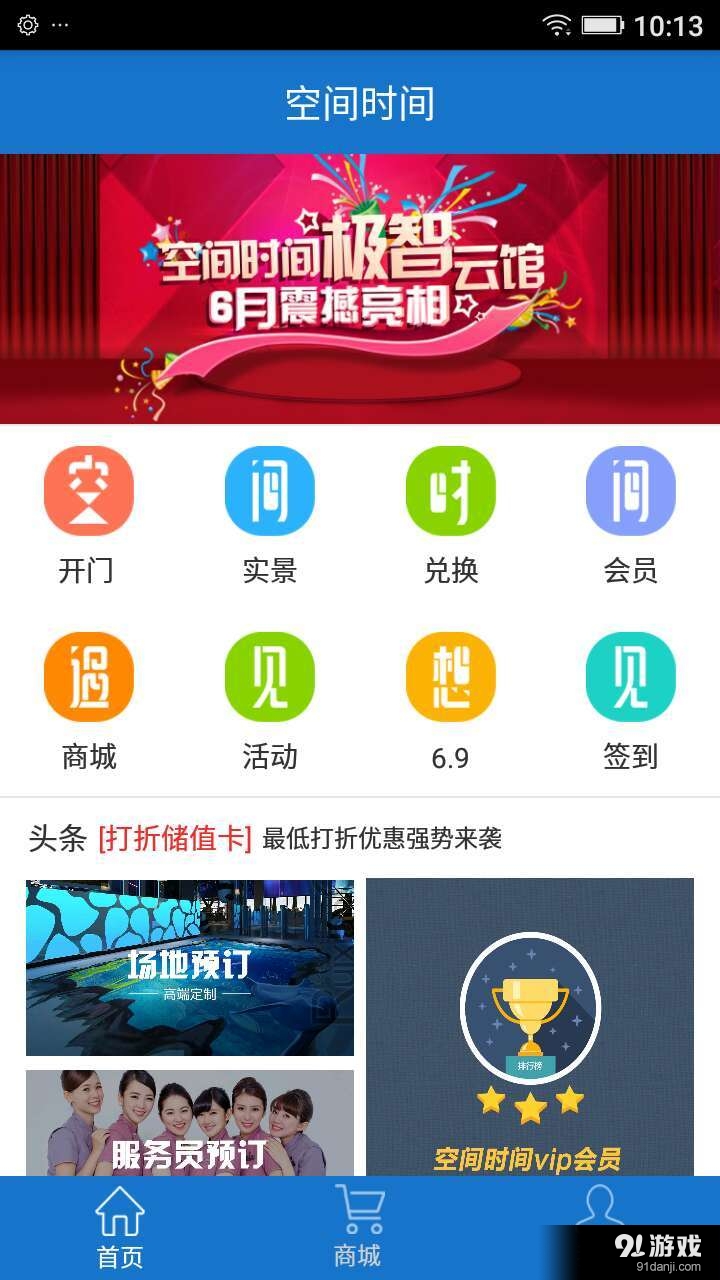Open the 开门 (open door) feature icon
This screenshot has width=720, height=1280.
(88, 490)
